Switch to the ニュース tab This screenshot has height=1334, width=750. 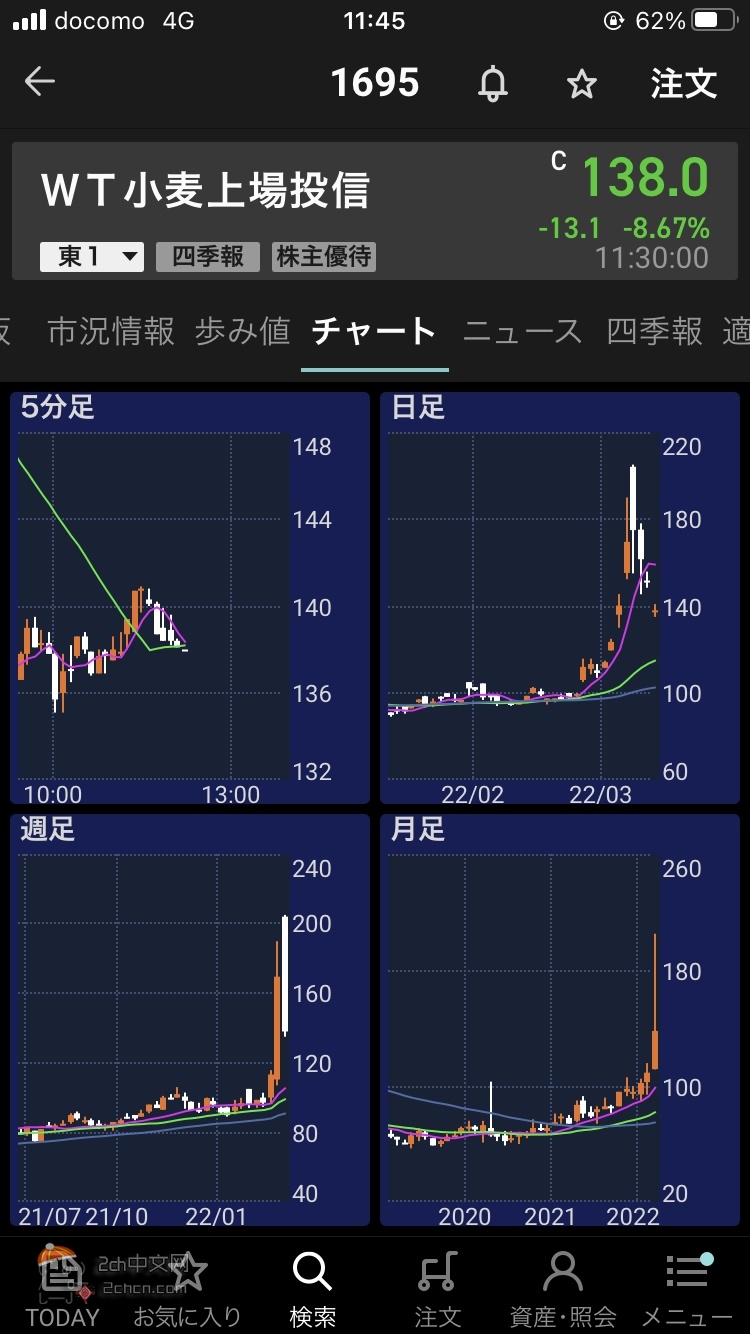522,332
